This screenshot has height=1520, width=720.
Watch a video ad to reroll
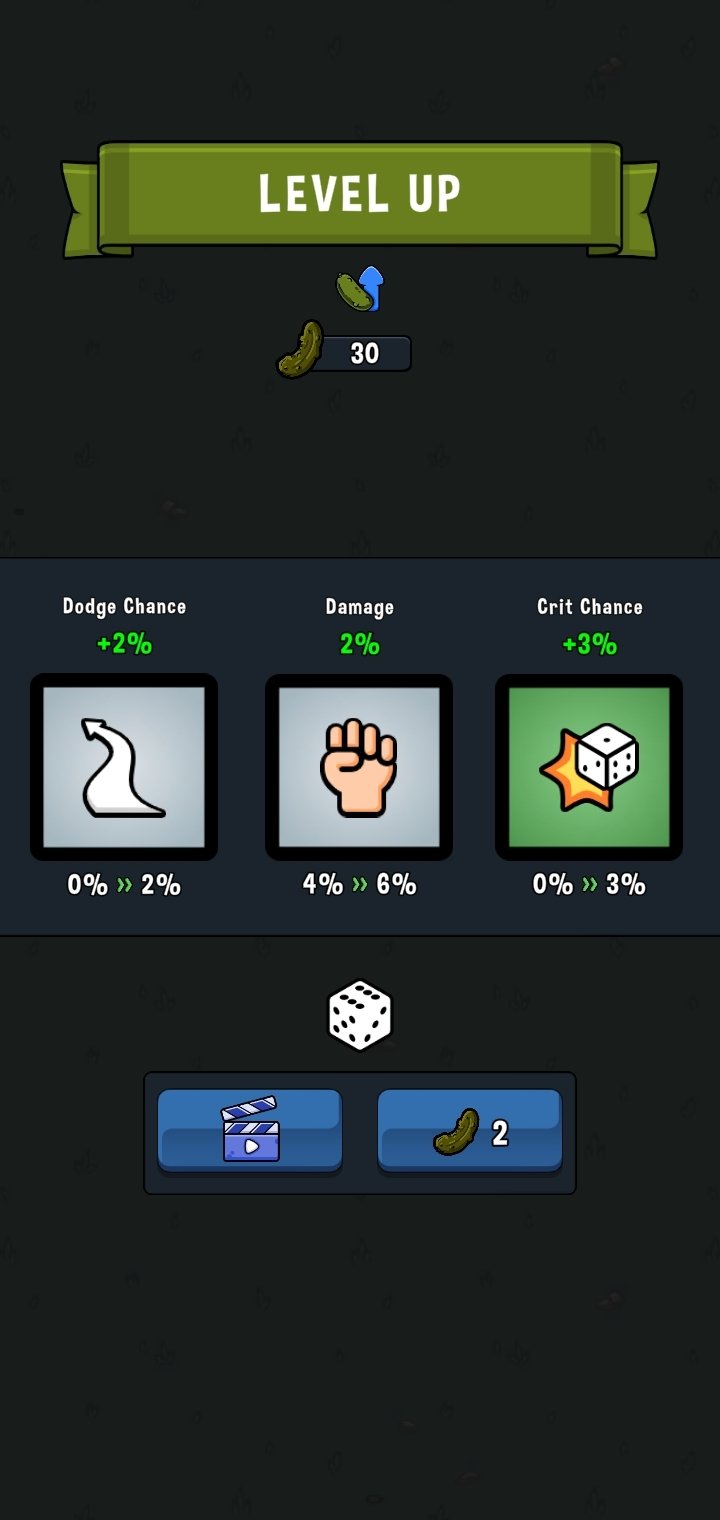click(x=250, y=1131)
